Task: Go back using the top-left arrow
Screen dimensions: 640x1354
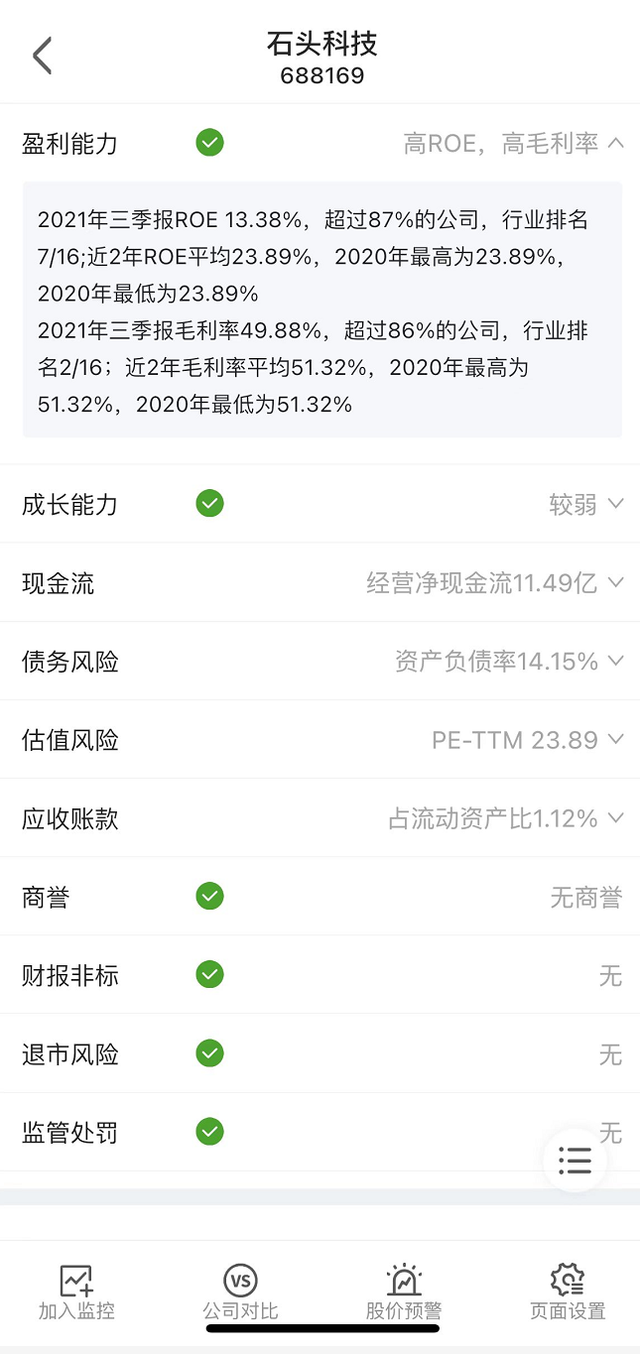Action: pyautogui.click(x=42, y=56)
